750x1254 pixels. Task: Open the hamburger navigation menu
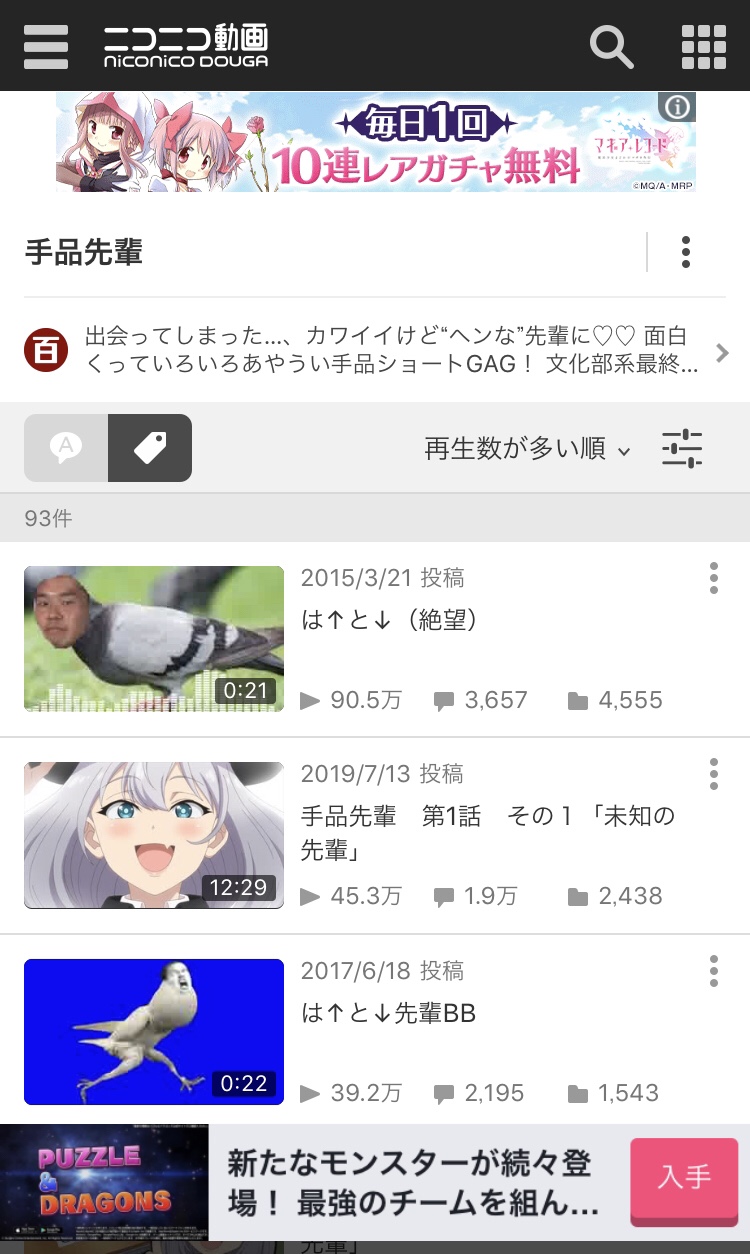(46, 46)
